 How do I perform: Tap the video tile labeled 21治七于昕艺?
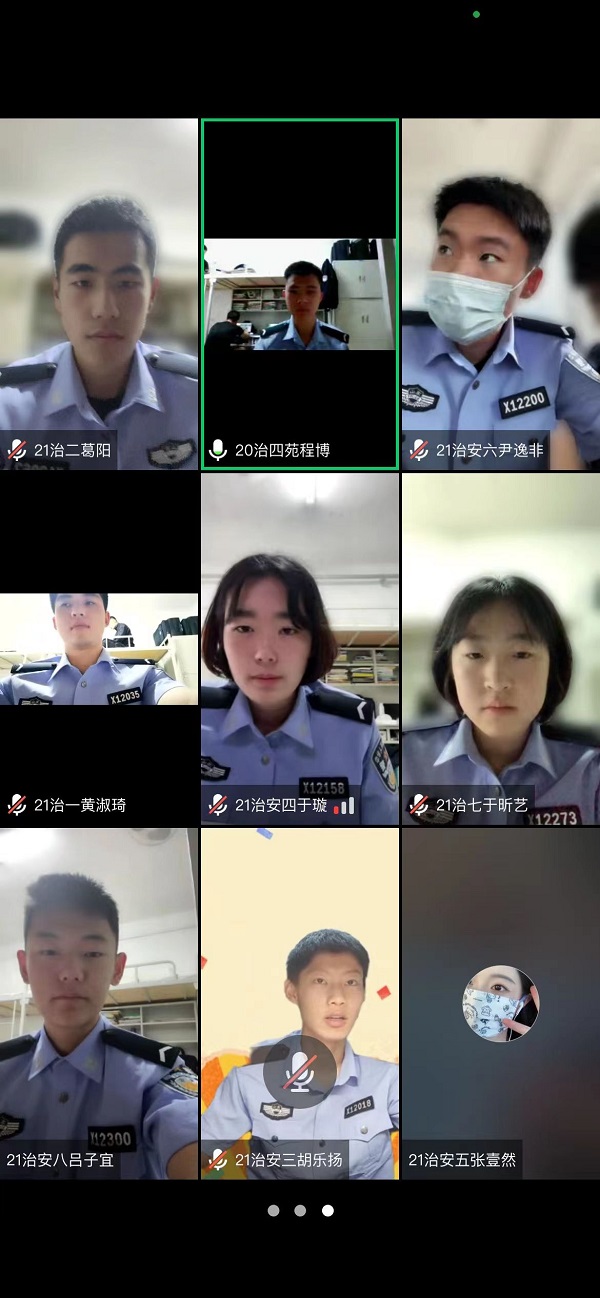point(501,648)
